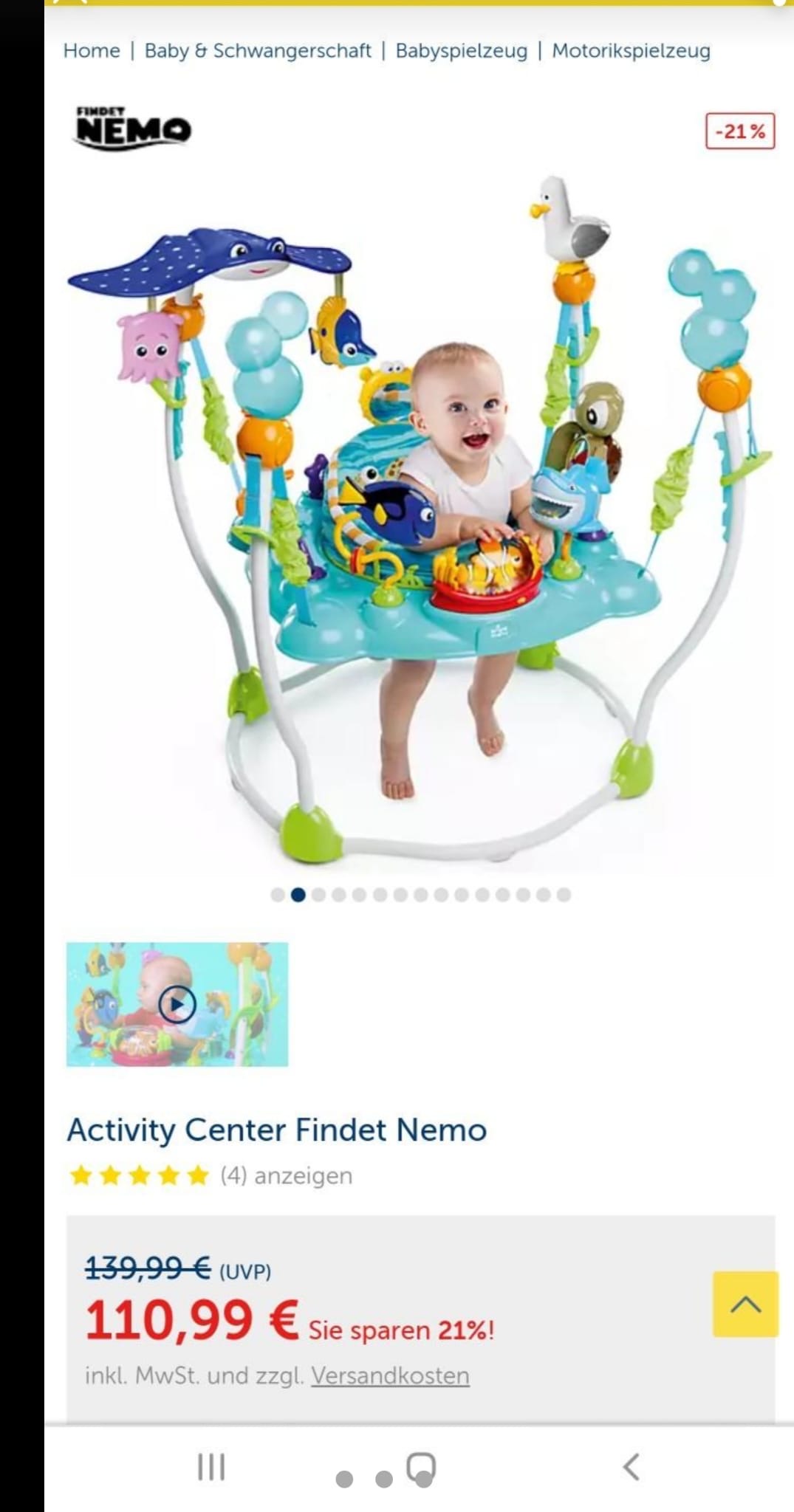Select the first image gallery dot
The image size is (794, 1512).
click(278, 895)
